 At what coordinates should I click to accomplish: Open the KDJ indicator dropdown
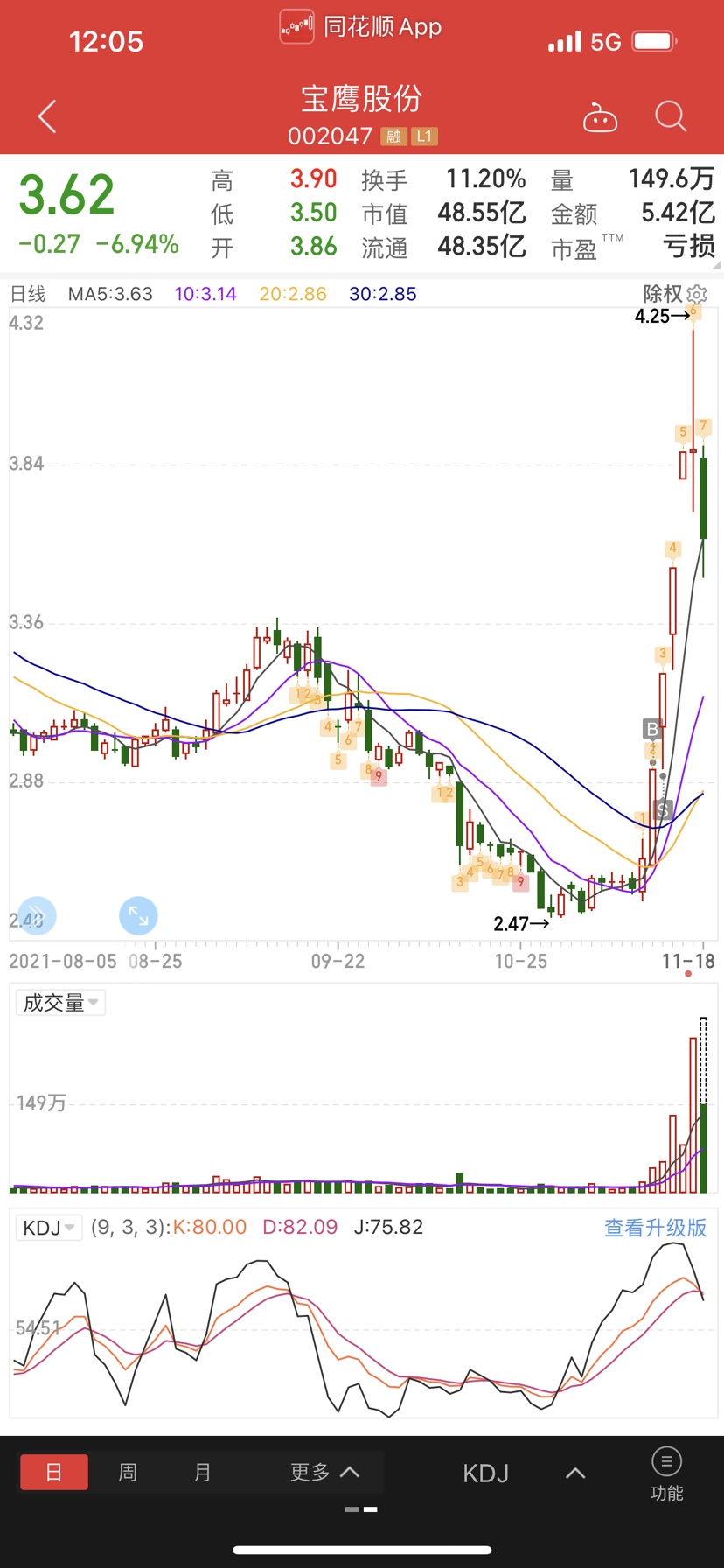point(49,1228)
